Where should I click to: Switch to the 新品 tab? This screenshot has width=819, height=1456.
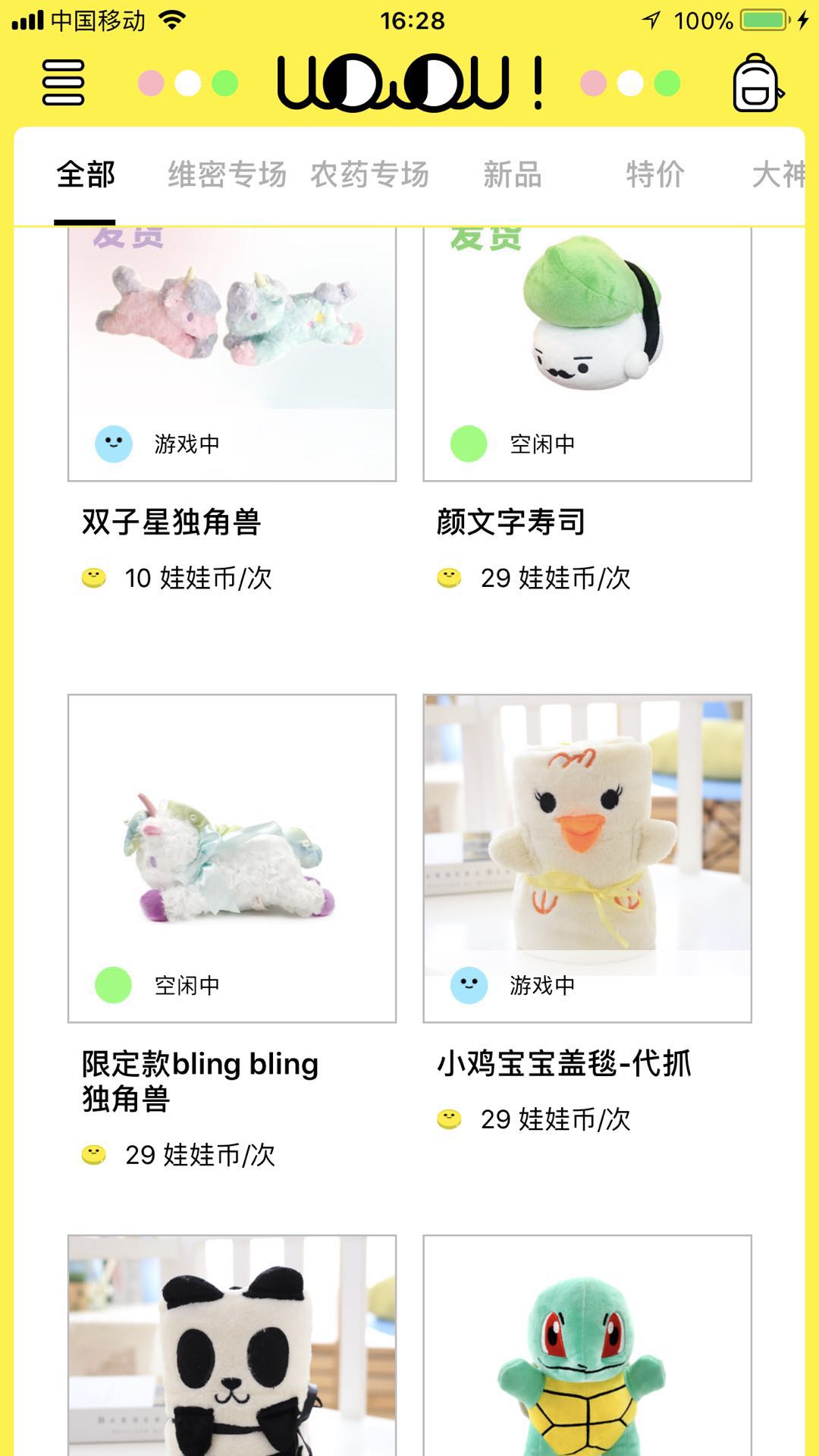pyautogui.click(x=512, y=175)
